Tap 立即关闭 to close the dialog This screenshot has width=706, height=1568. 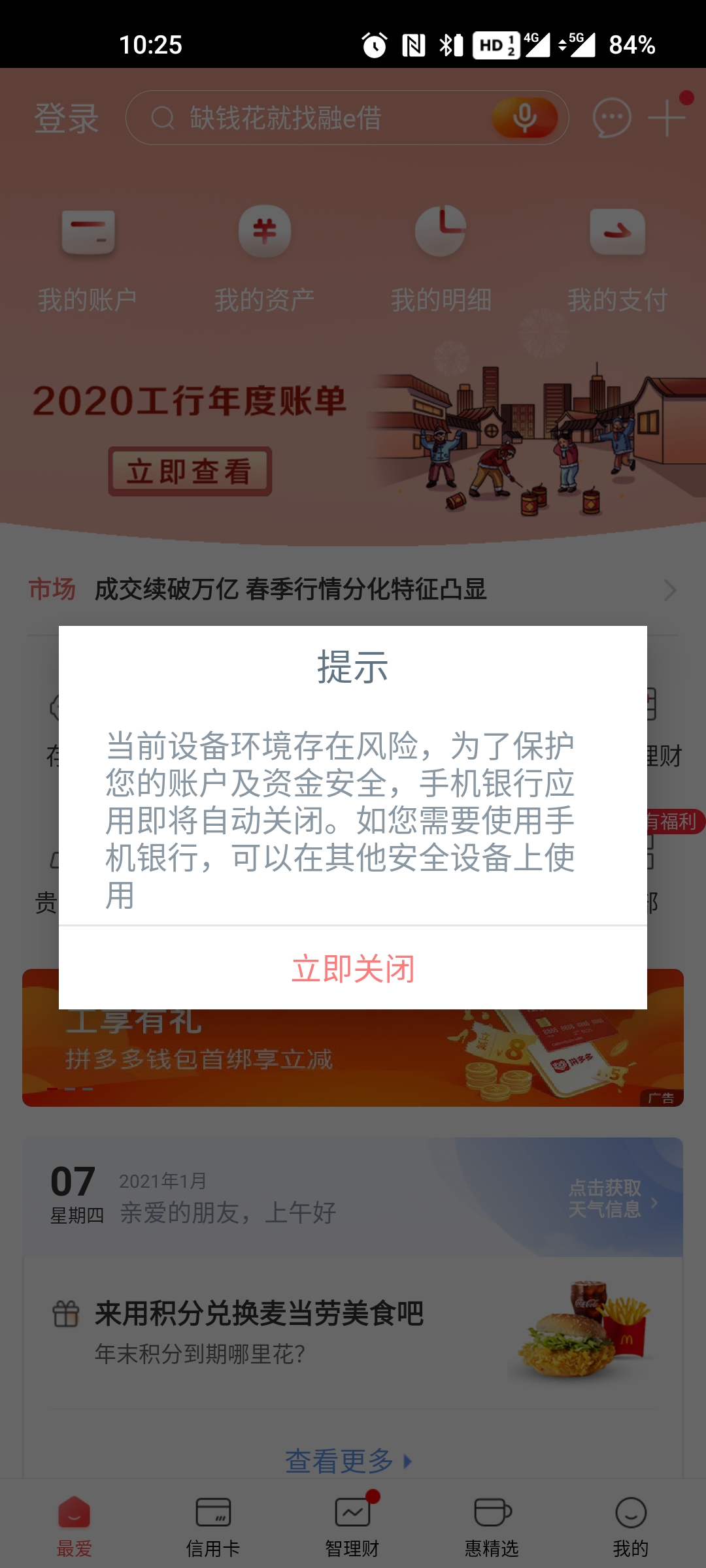(x=353, y=968)
